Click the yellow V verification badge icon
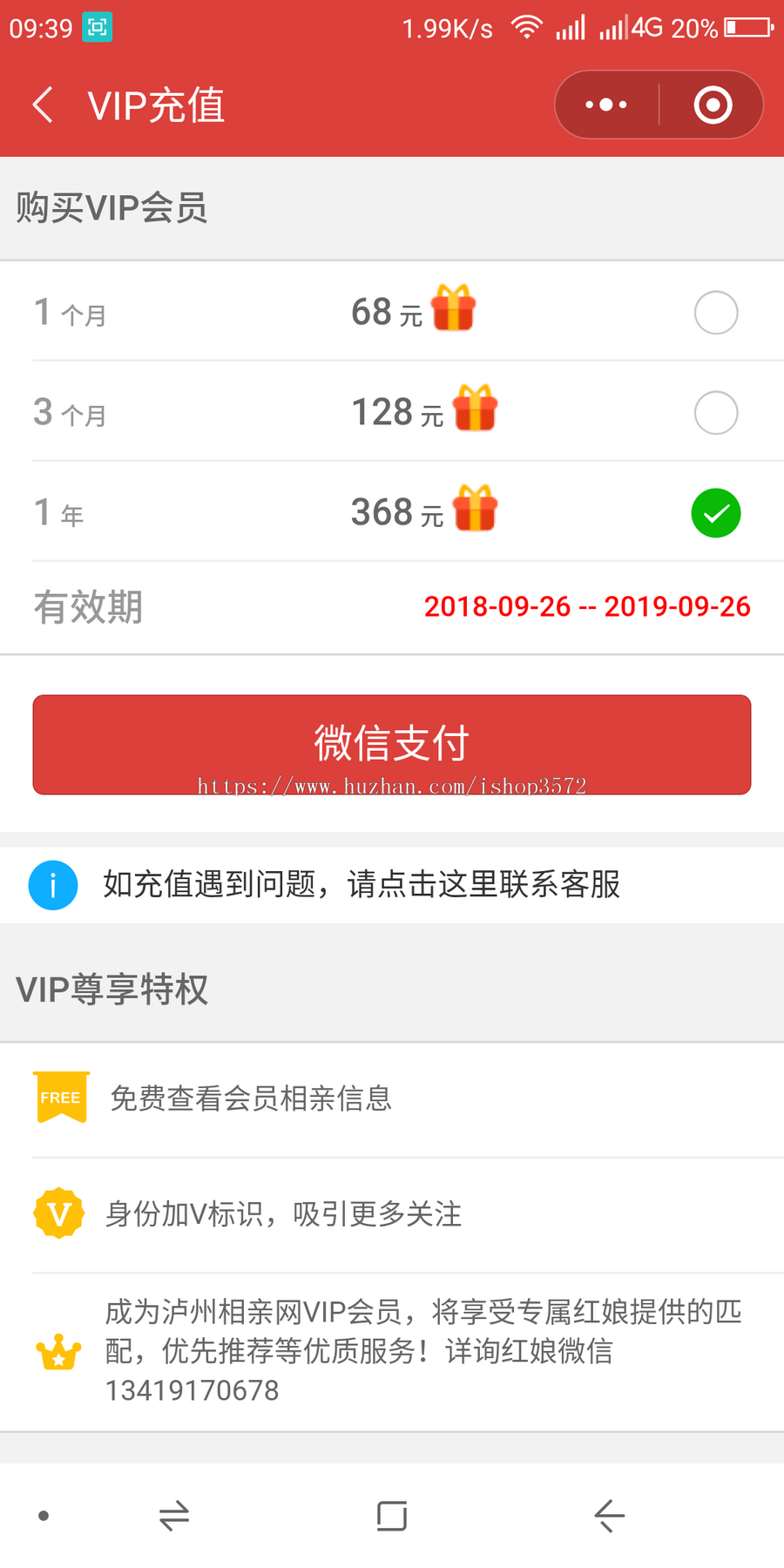This screenshot has height=1568, width=784. (x=58, y=1213)
